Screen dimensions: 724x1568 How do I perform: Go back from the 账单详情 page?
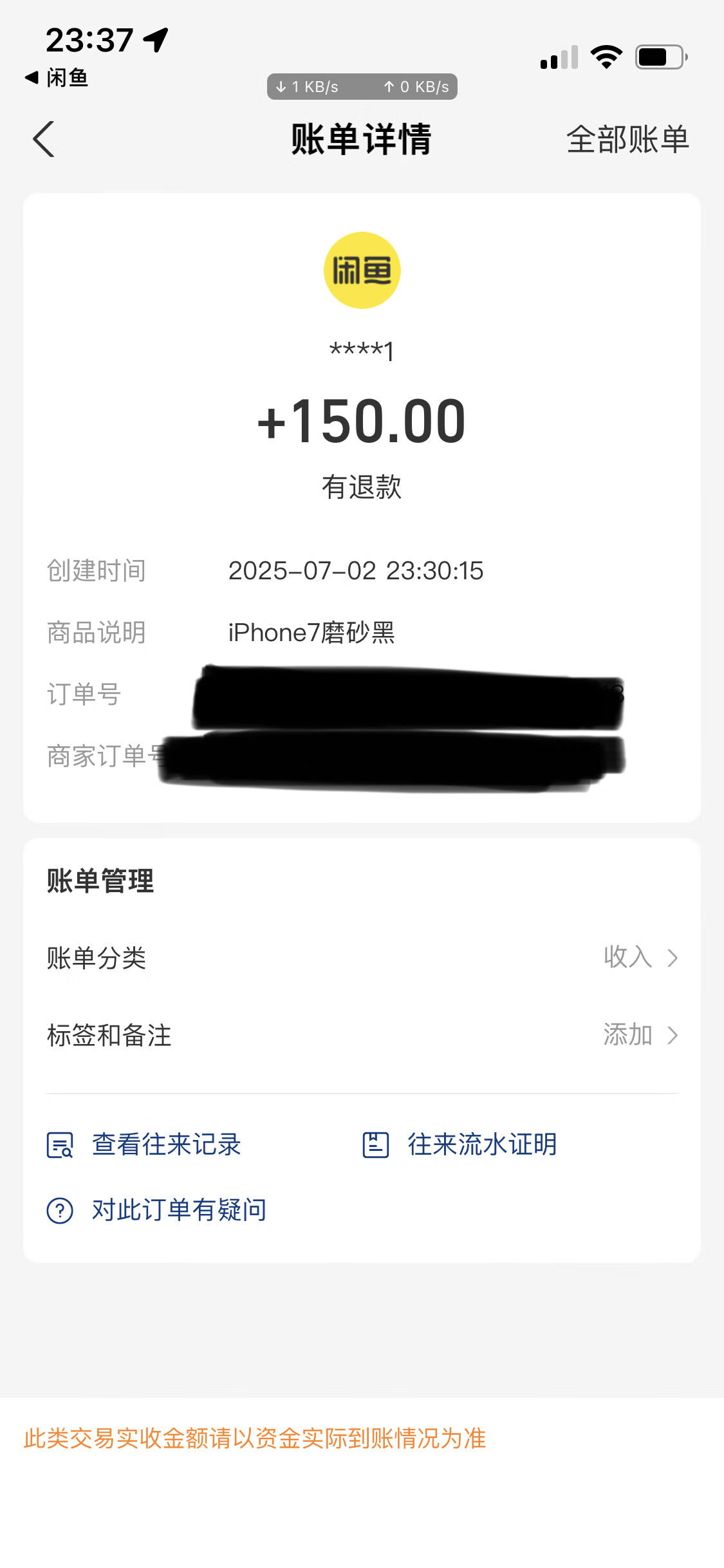[x=44, y=139]
